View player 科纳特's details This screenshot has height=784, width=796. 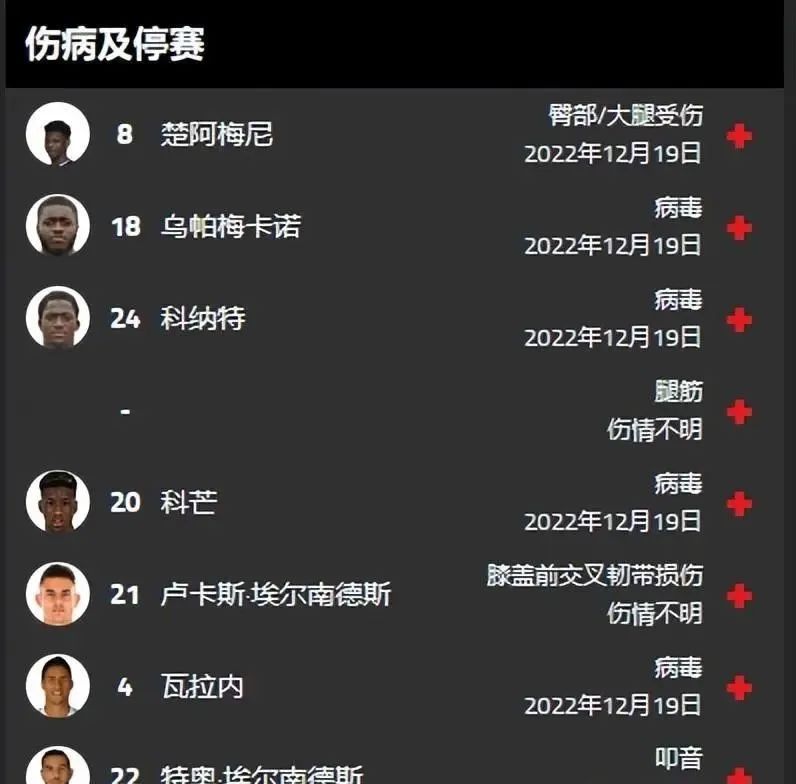point(202,319)
